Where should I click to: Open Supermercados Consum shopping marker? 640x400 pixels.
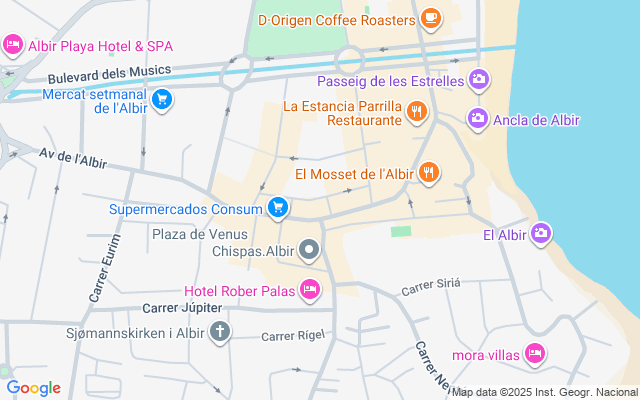tap(279, 208)
